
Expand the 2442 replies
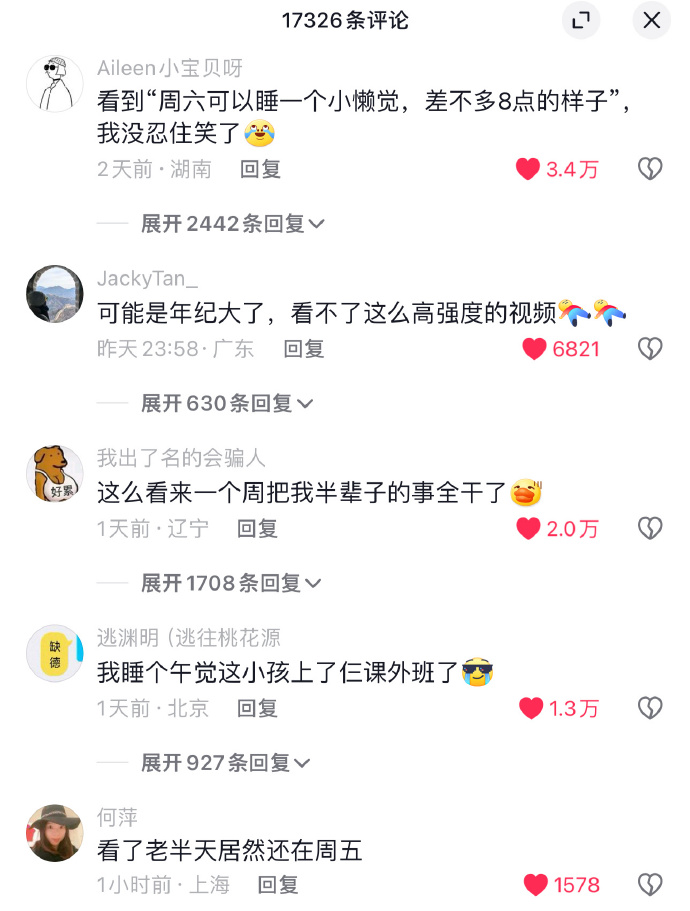[x=232, y=224]
